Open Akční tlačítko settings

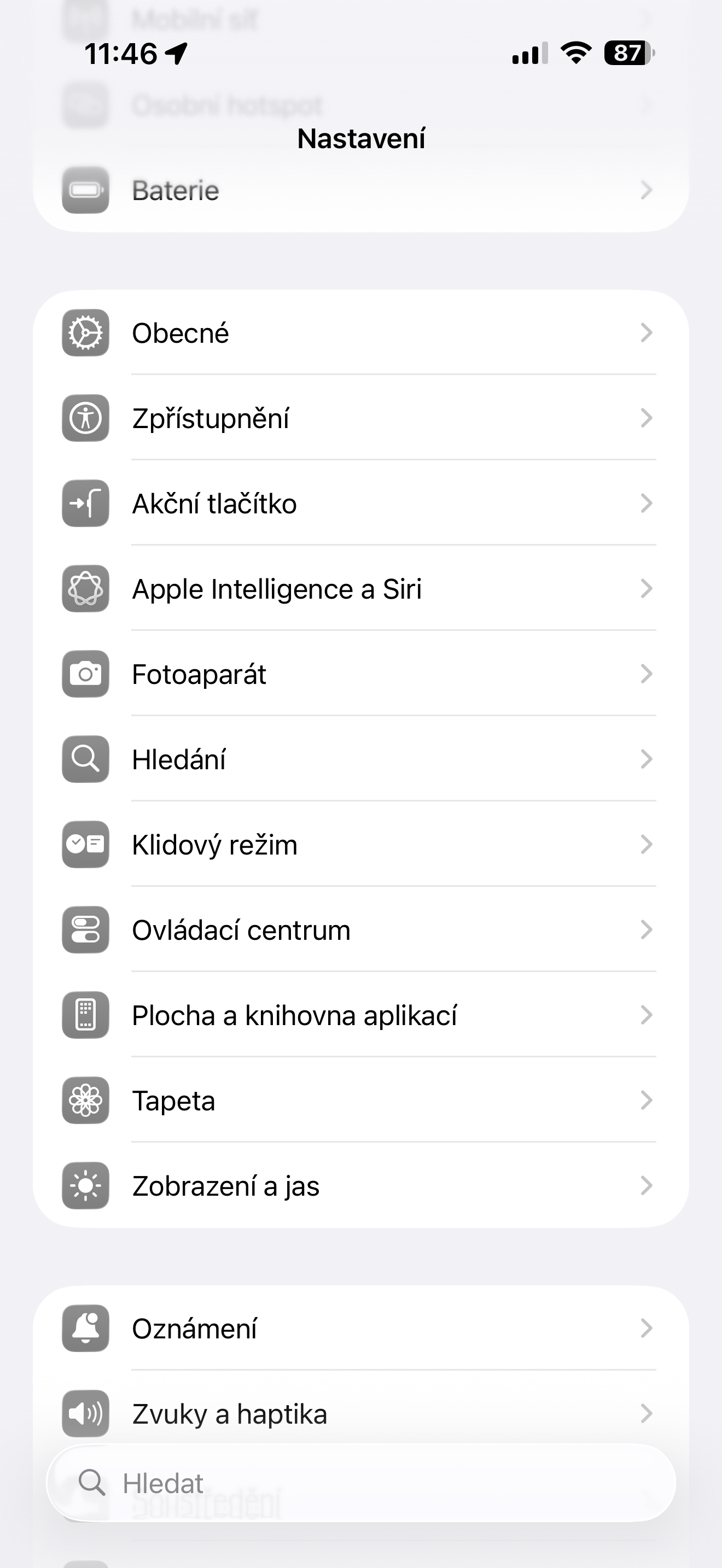[359, 504]
